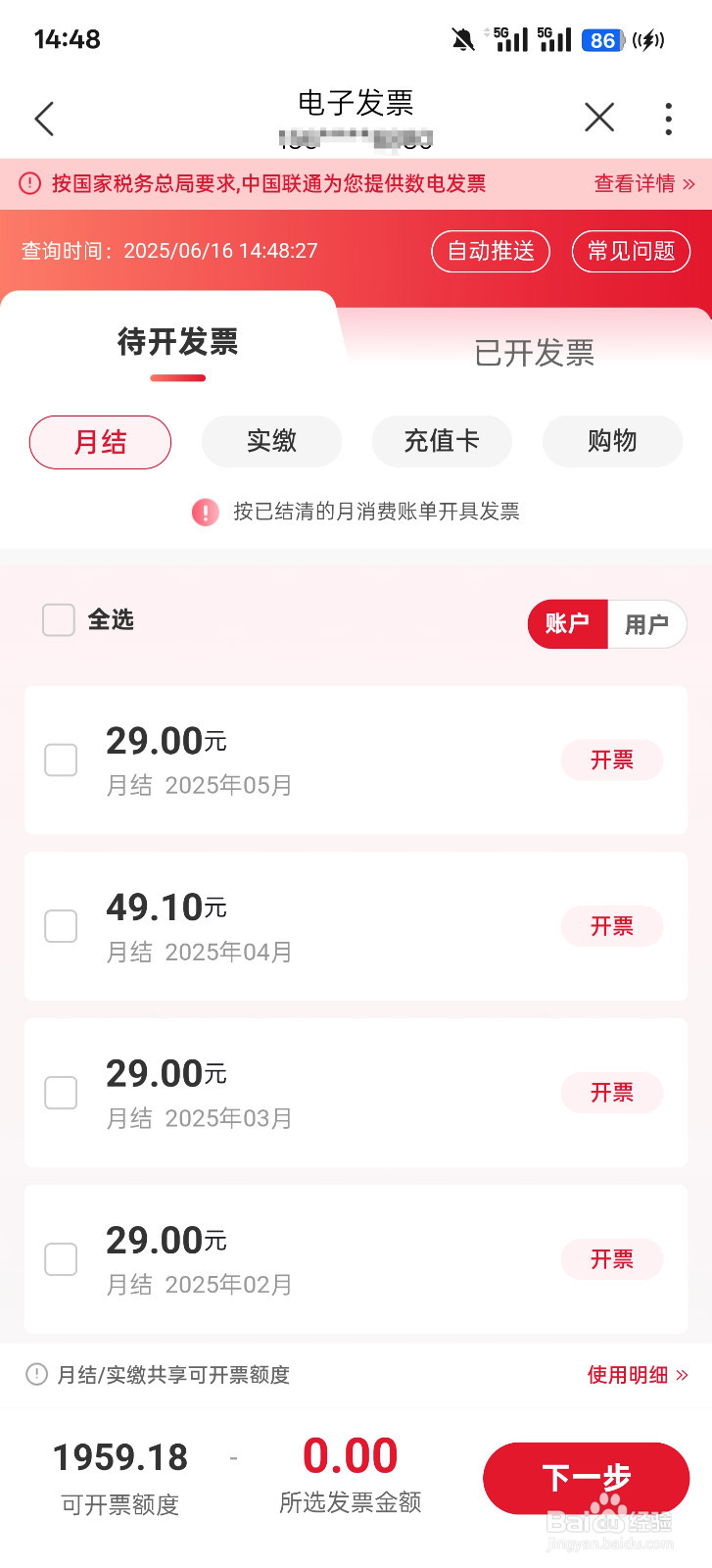Open 常见问题 at the top
The height and width of the screenshot is (1568, 712).
point(631,251)
